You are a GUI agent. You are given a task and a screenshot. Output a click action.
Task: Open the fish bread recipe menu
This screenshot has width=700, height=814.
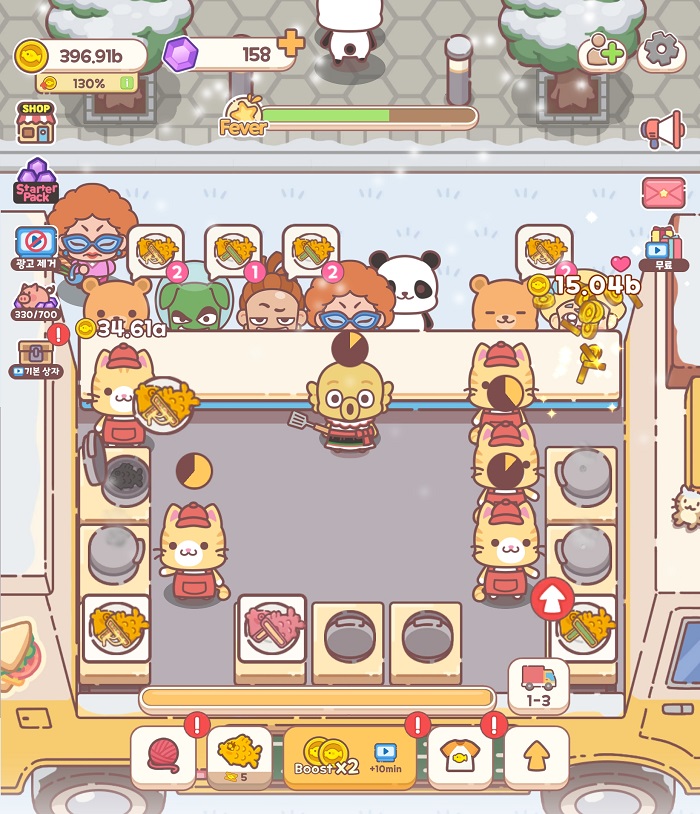point(239,755)
